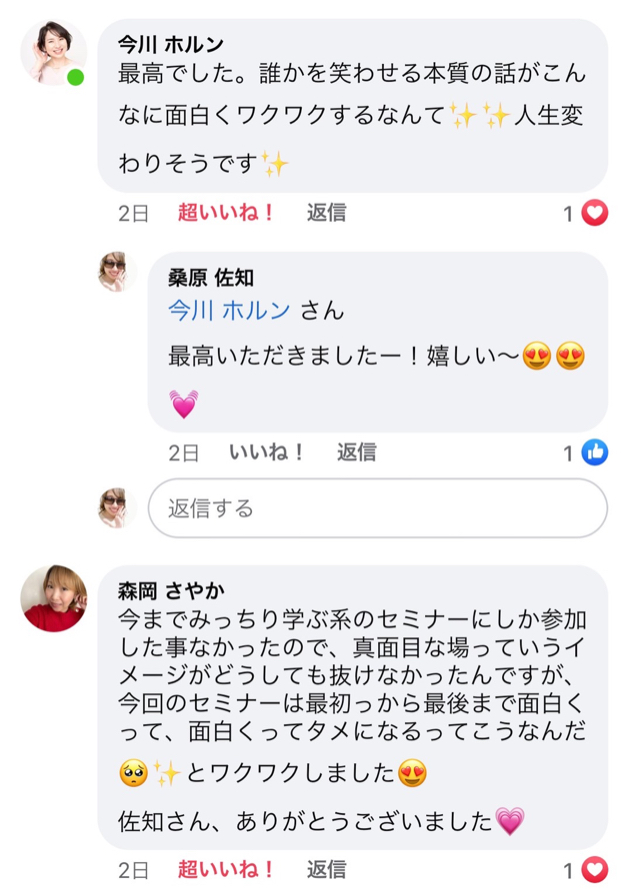The width and height of the screenshot is (628, 891).
Task: Focus the 返信する reply field
Action: click(377, 508)
